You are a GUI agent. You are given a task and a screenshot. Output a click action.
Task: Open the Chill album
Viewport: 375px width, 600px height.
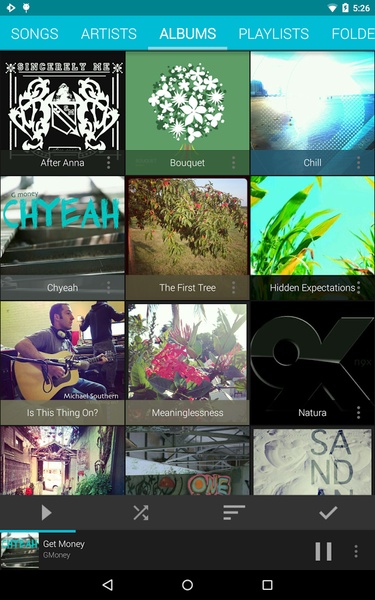coord(313,113)
